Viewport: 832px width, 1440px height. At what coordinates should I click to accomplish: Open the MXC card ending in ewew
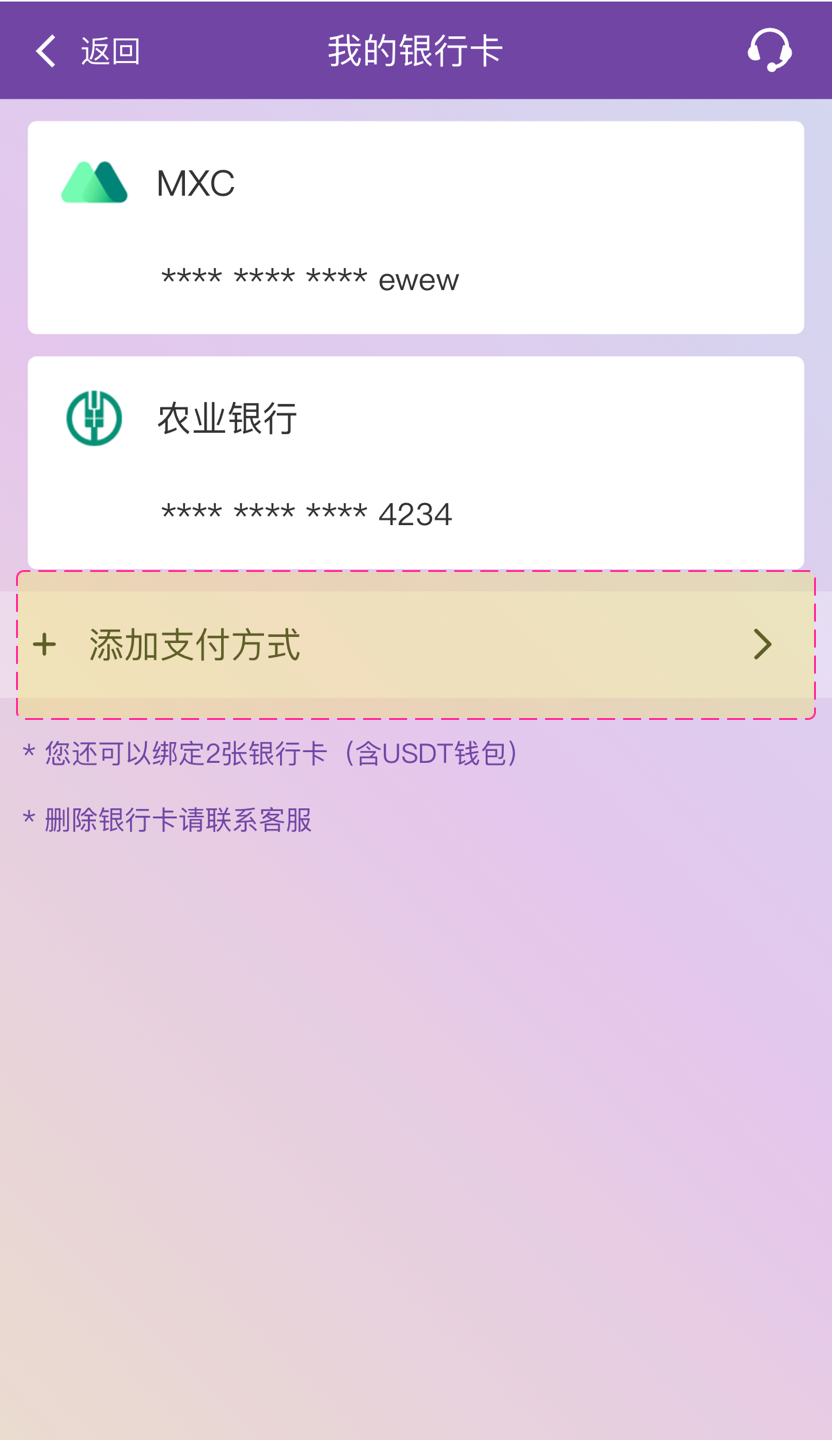(416, 228)
